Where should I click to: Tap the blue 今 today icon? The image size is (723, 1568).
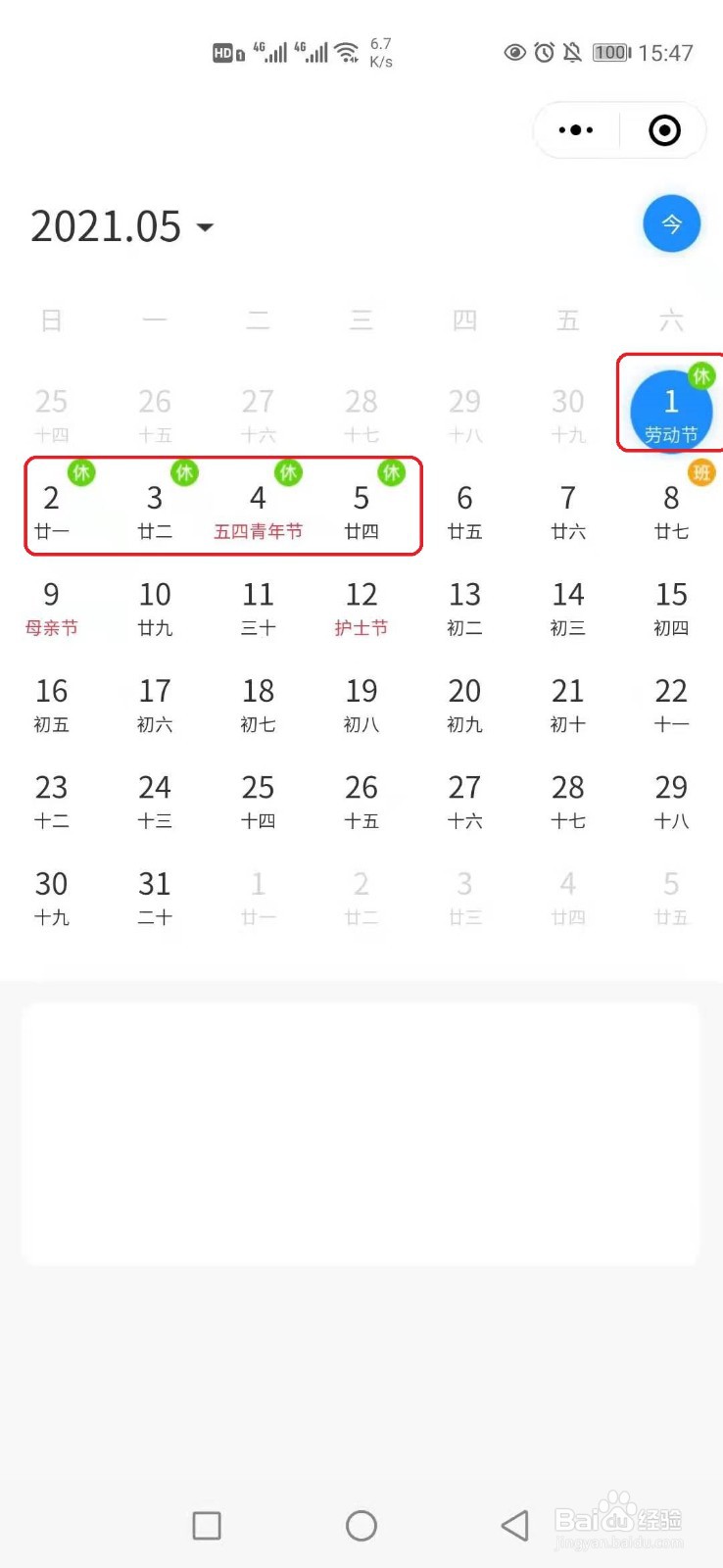click(672, 223)
